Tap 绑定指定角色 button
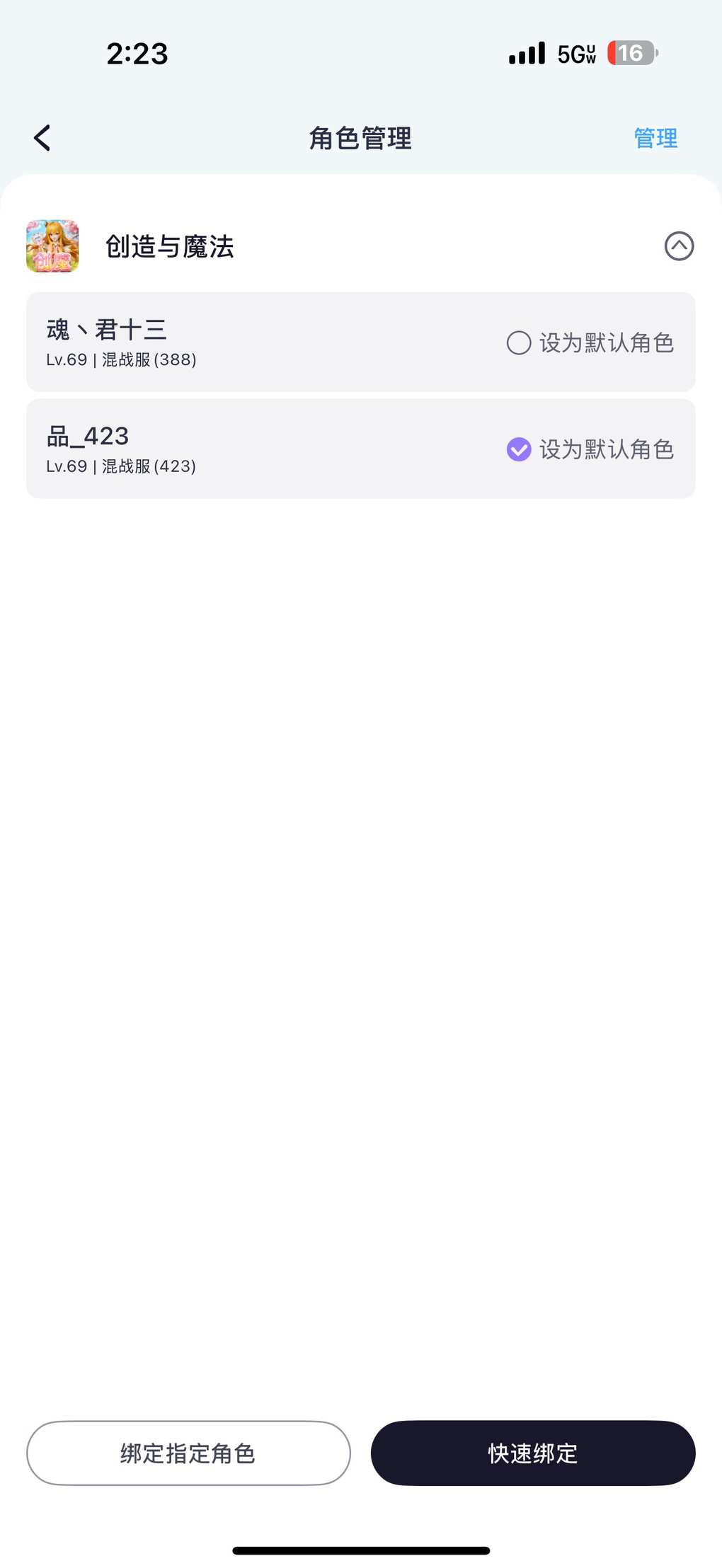This screenshot has height=1568, width=722. pyautogui.click(x=188, y=1453)
